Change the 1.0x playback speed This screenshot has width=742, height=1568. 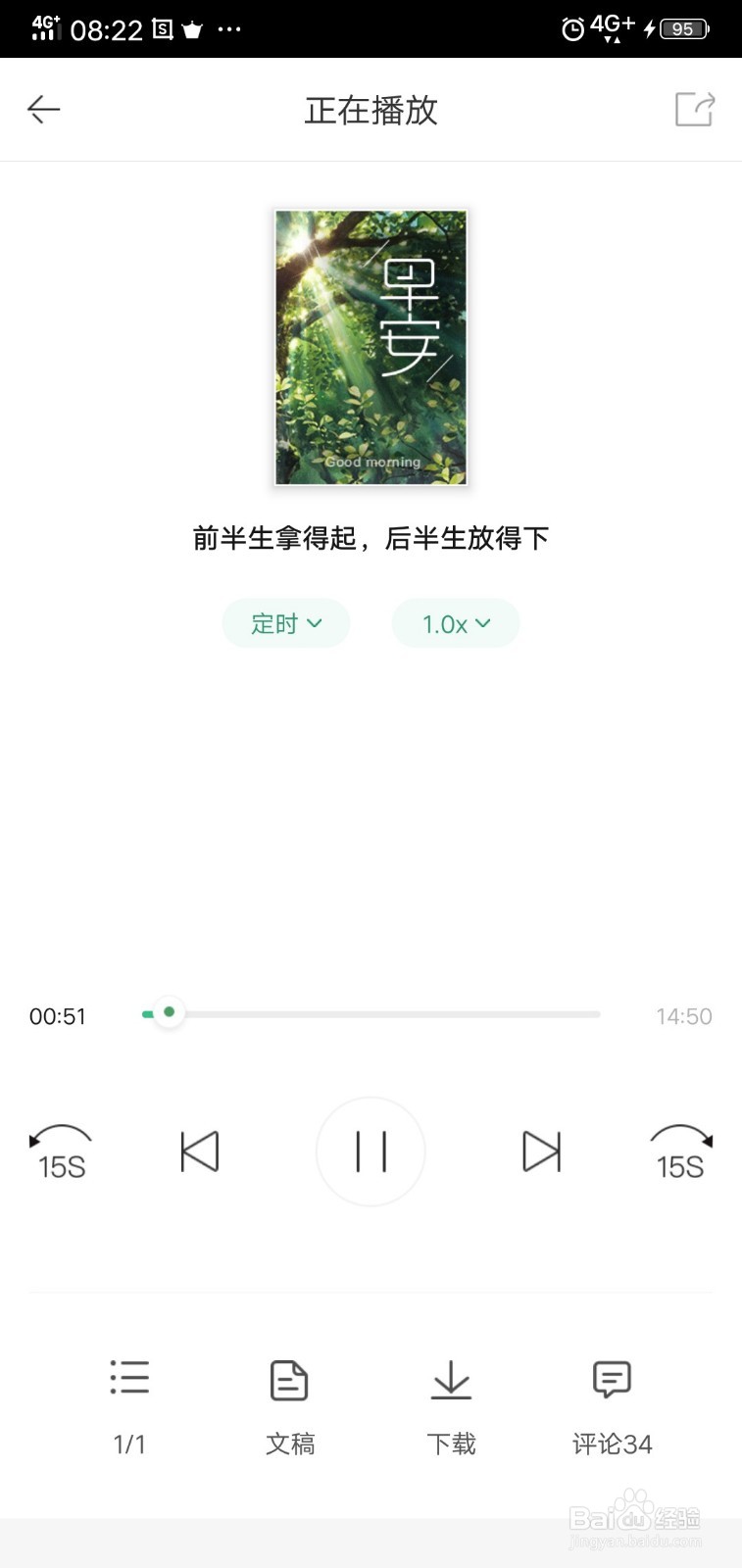(456, 623)
